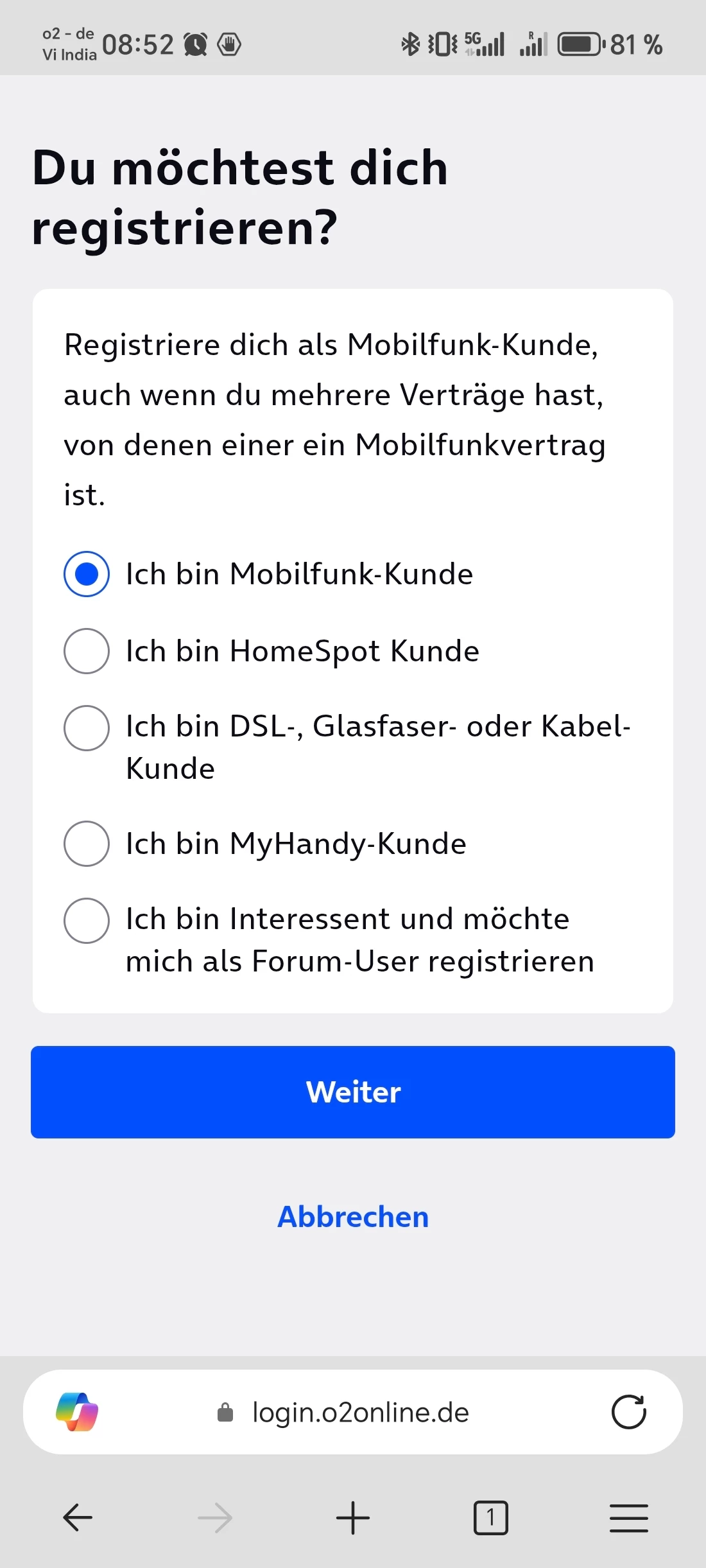Go back to the previous page
This screenshot has width=706, height=1568.
tap(78, 1518)
